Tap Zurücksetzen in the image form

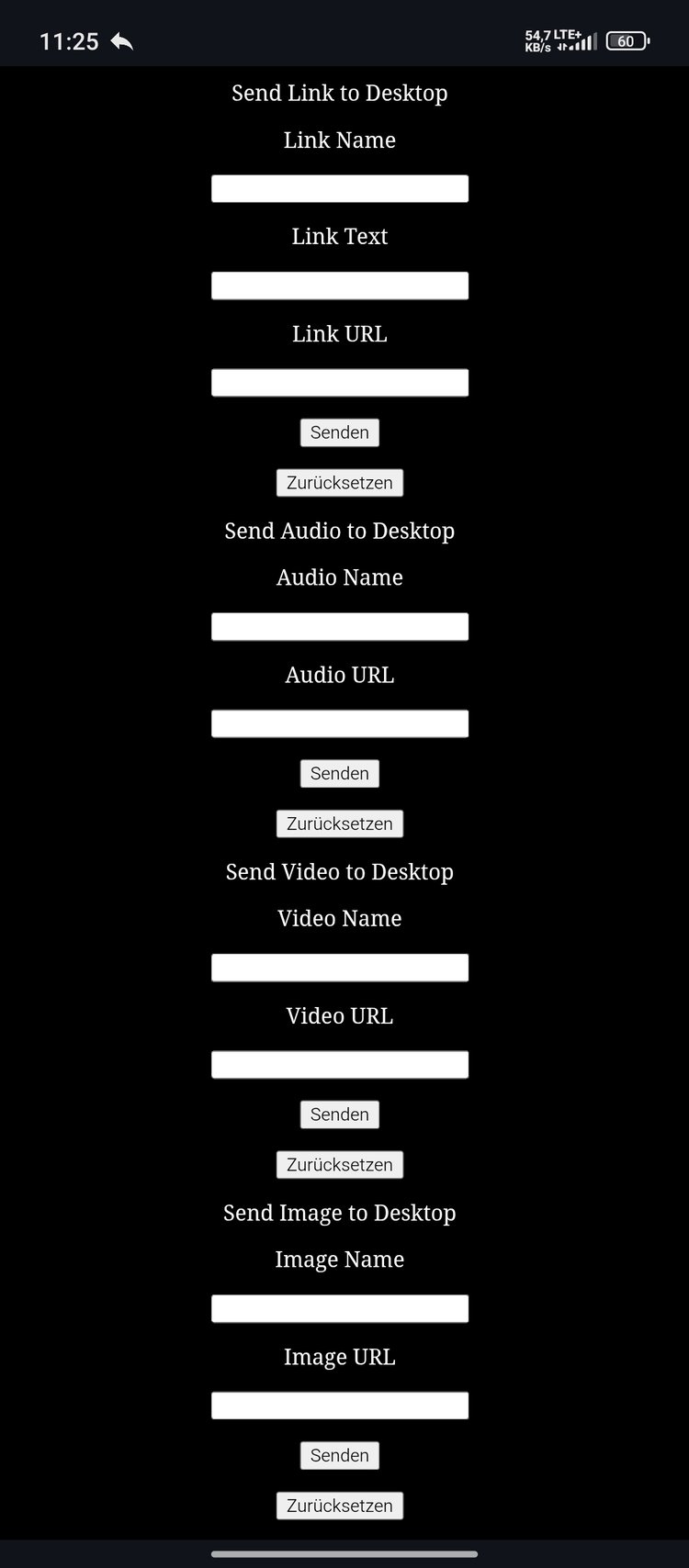[x=339, y=1506]
